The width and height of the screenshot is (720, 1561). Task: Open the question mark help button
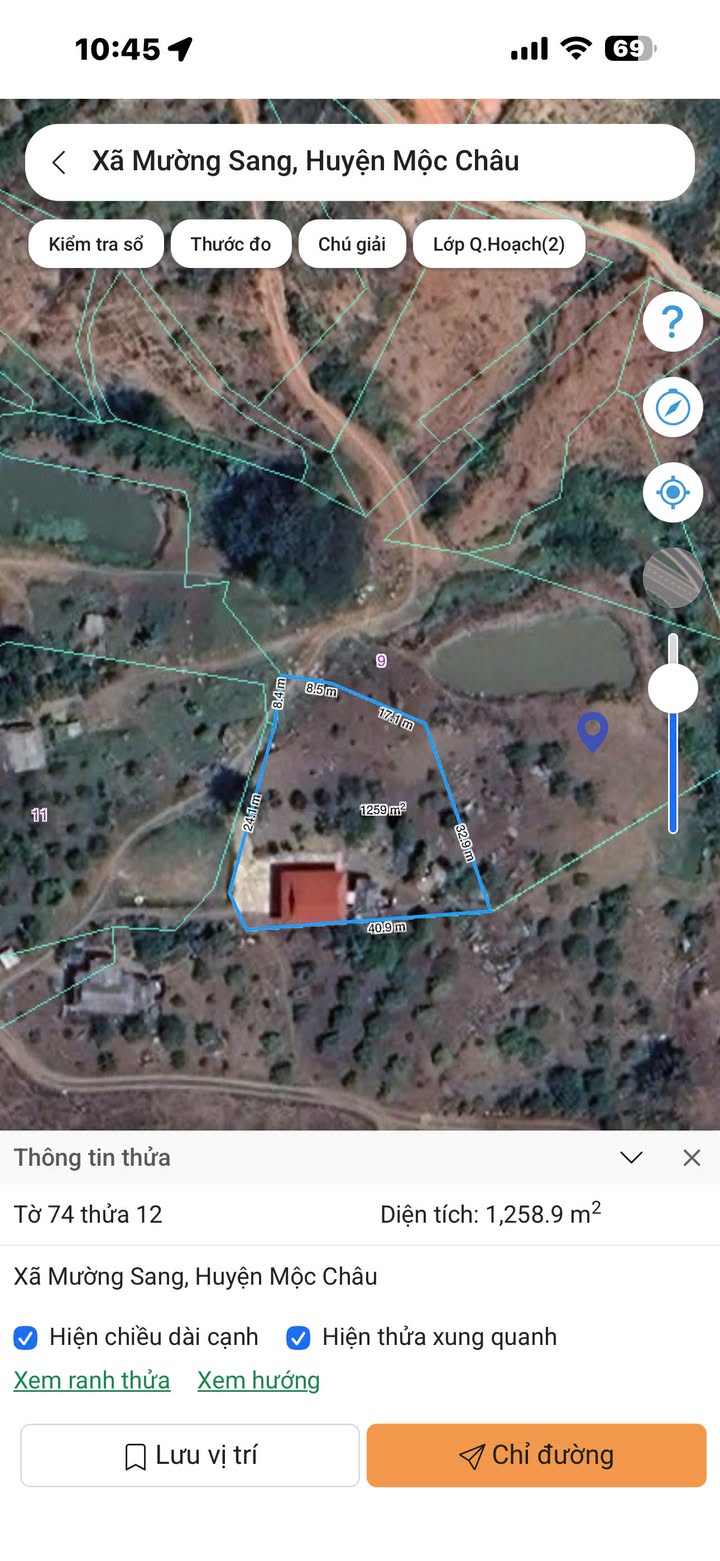pyautogui.click(x=672, y=322)
